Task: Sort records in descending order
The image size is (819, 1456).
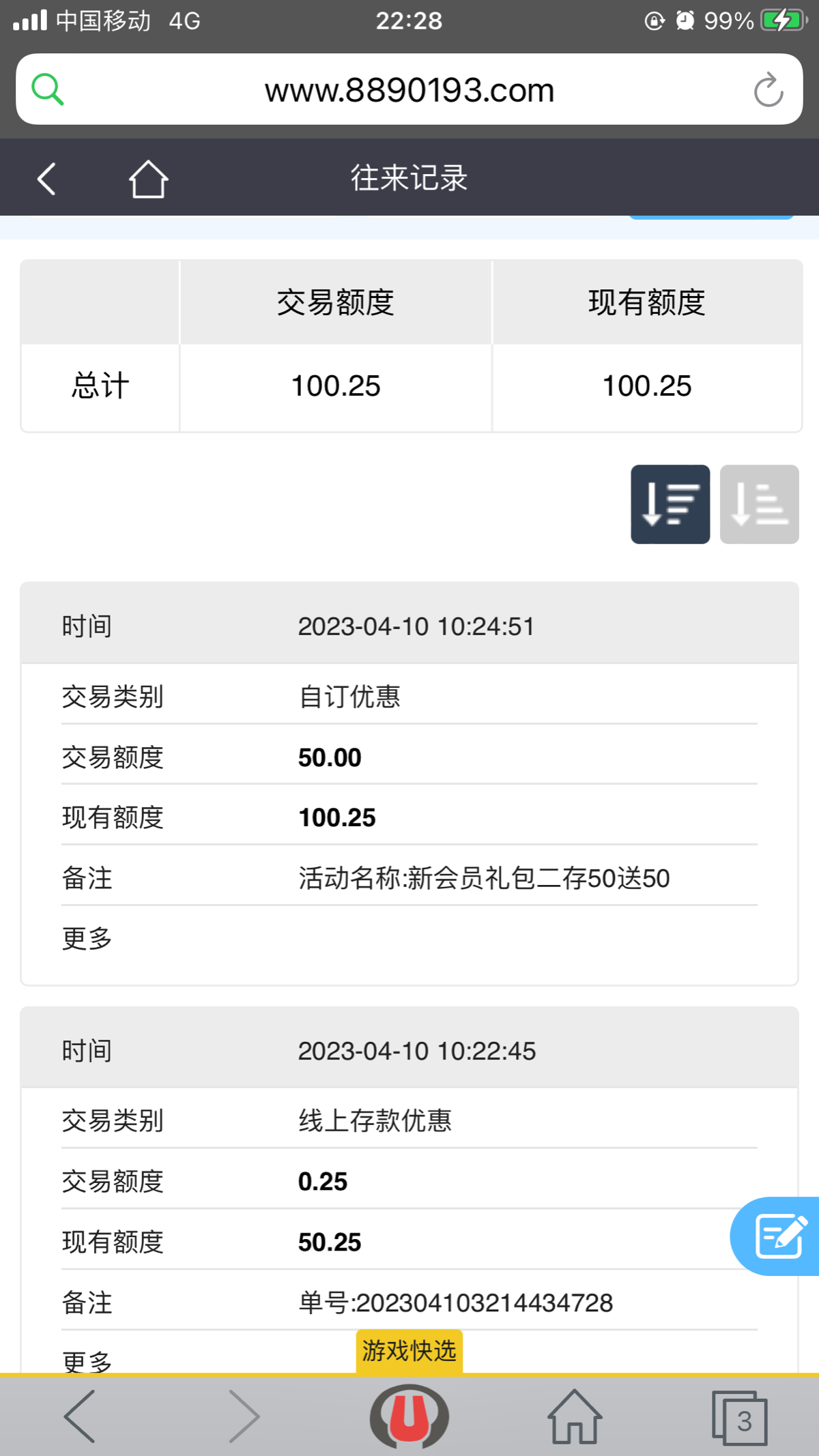Action: tap(670, 504)
